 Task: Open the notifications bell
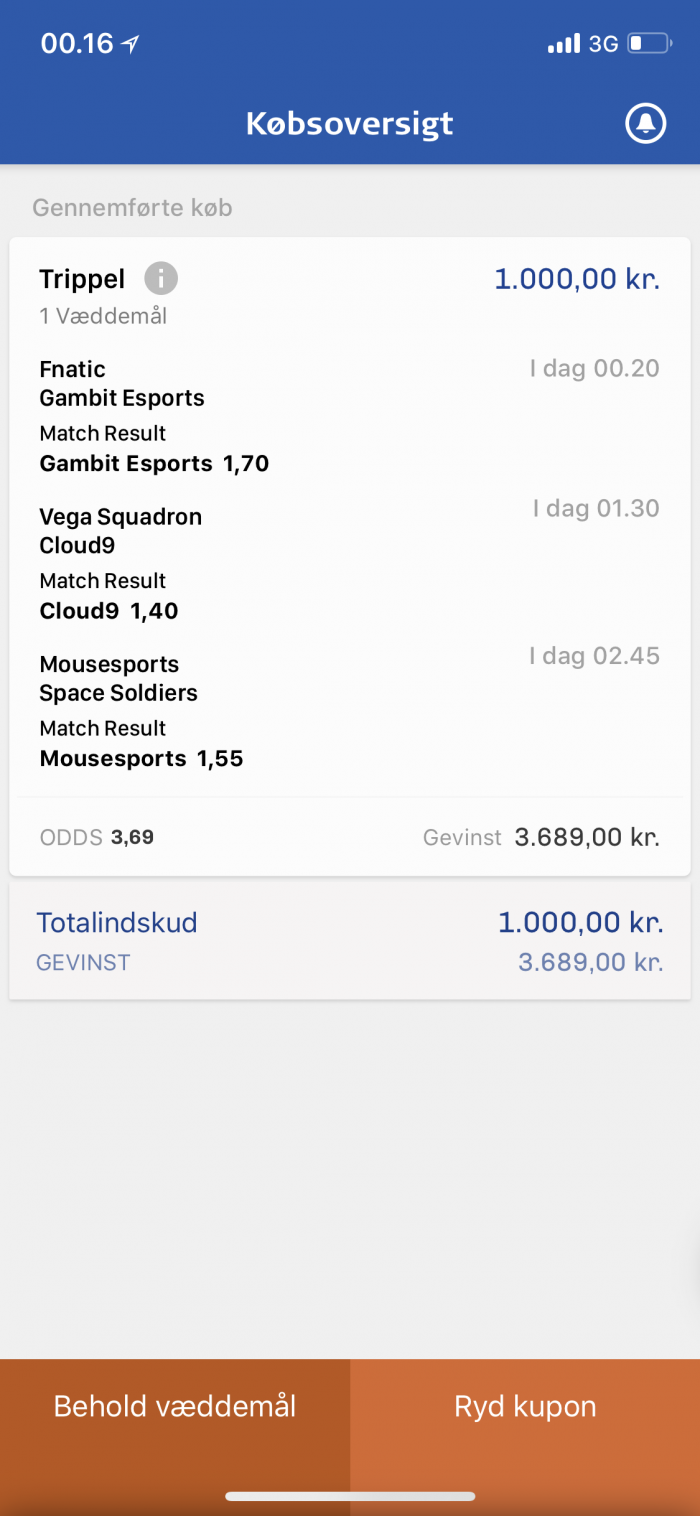(x=646, y=123)
